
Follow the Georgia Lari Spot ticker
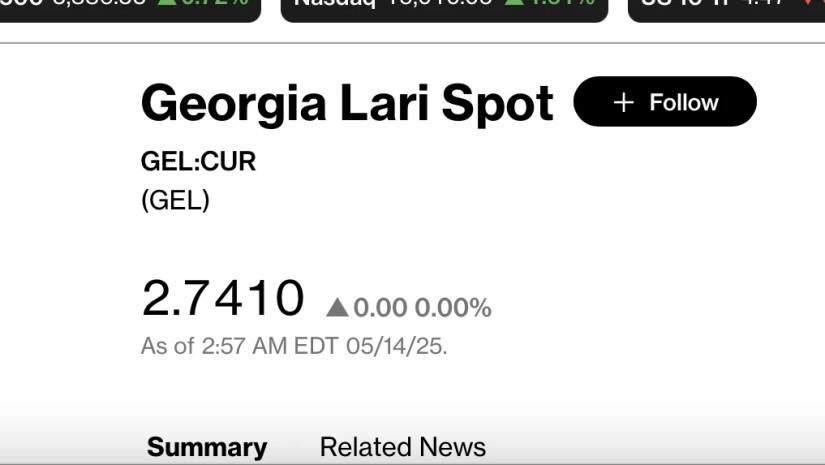(664, 102)
